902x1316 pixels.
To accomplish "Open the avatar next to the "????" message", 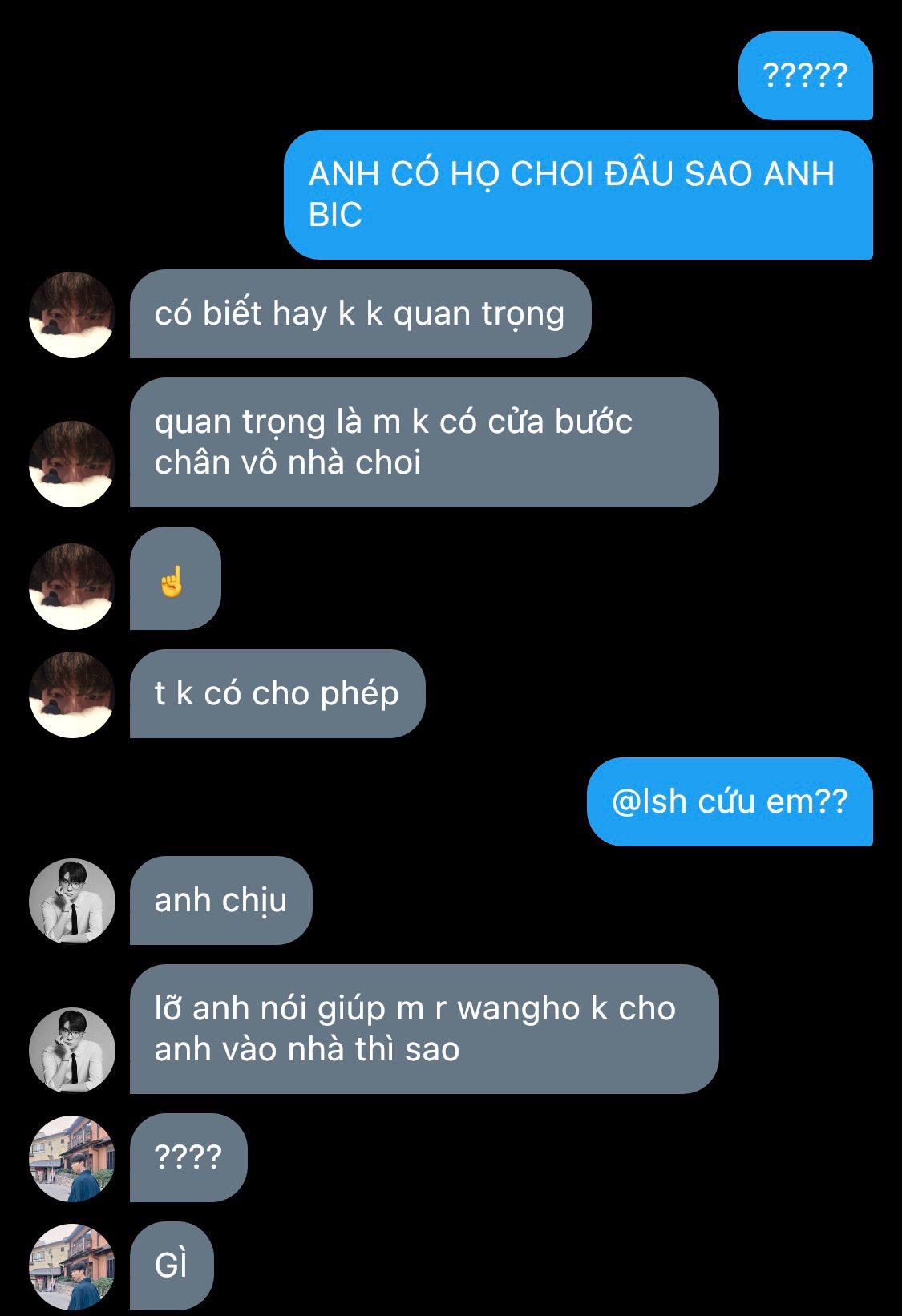I will point(72,1159).
